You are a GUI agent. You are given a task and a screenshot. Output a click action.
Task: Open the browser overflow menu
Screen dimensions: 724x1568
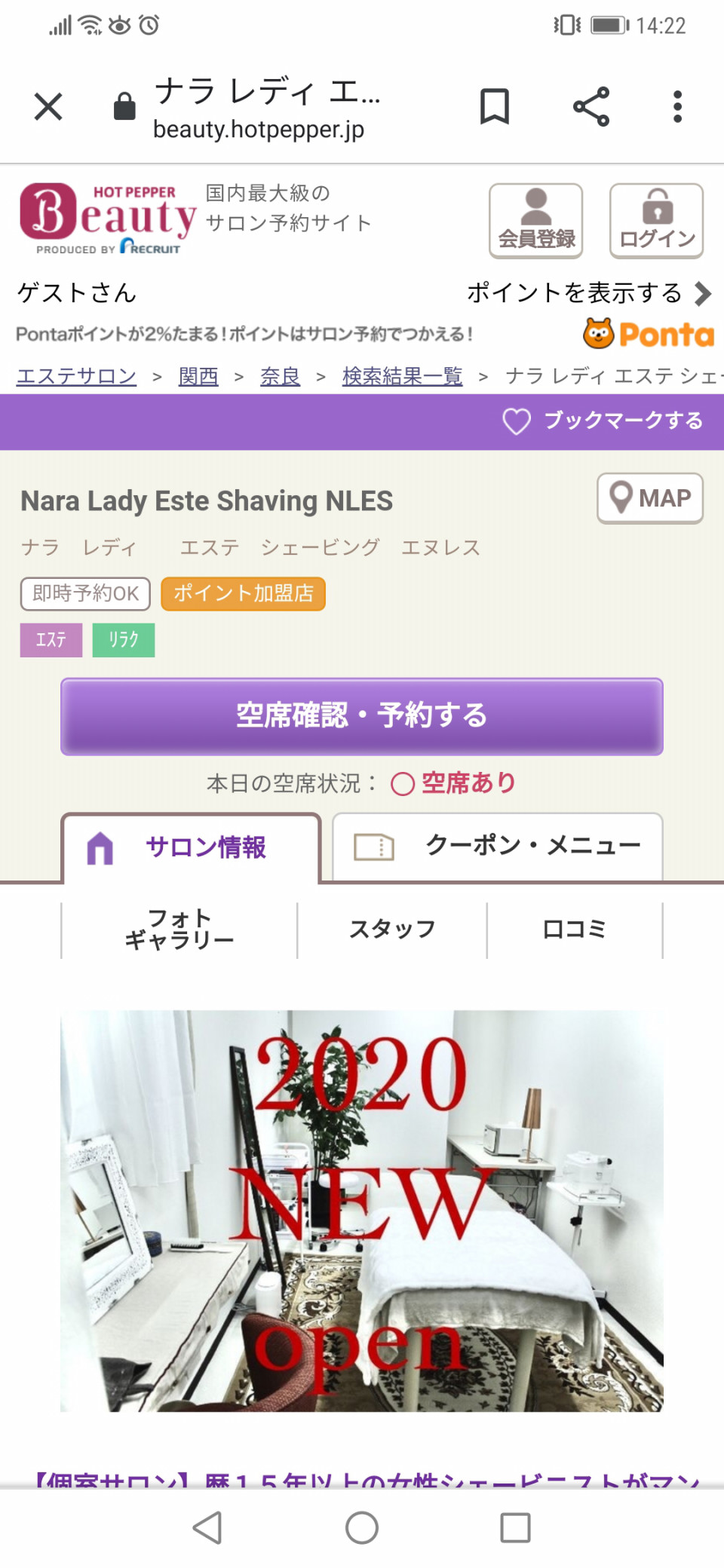[x=677, y=106]
